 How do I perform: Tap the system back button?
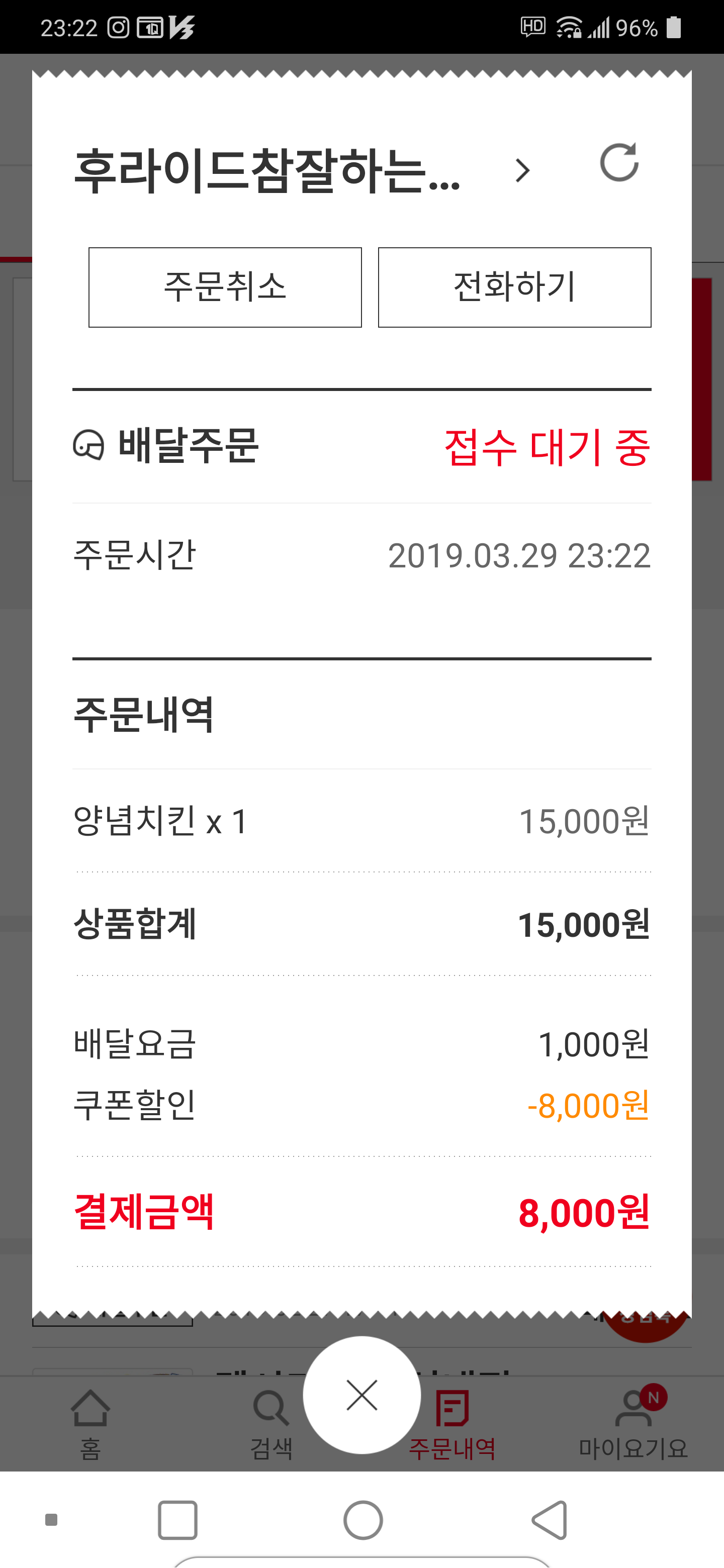(x=549, y=1520)
